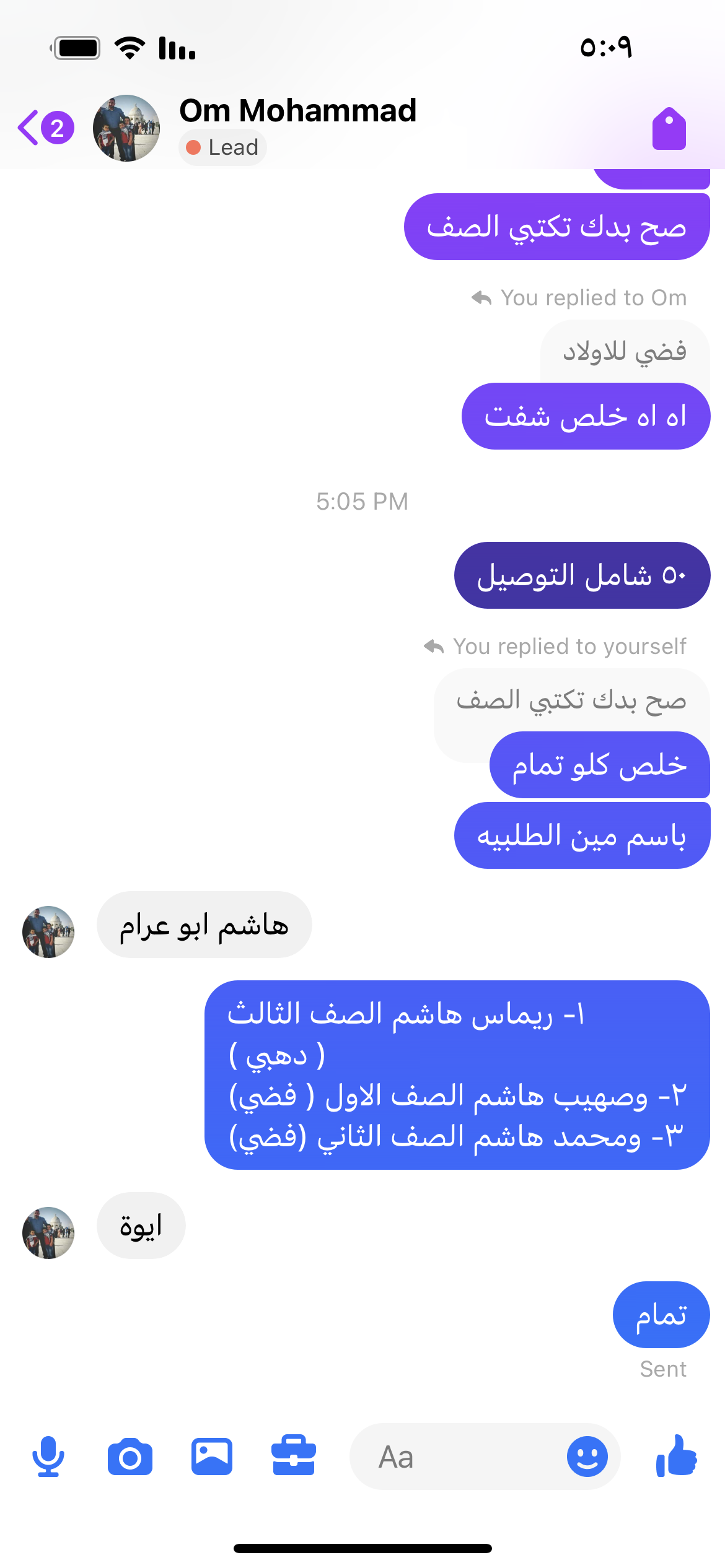
Task: Open the photo gallery picker
Action: [x=212, y=1457]
